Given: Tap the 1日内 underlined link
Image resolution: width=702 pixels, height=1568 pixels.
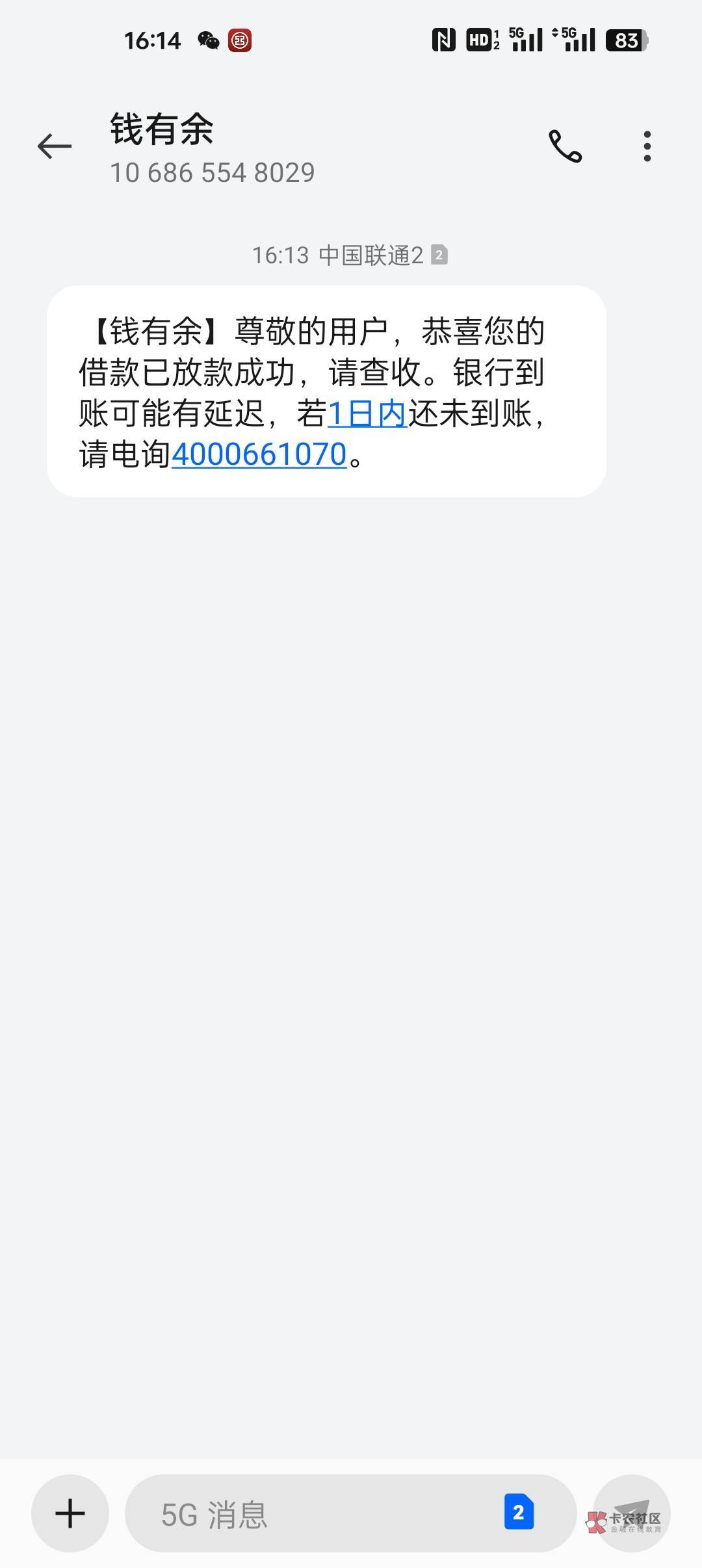Looking at the screenshot, I should click(x=367, y=413).
